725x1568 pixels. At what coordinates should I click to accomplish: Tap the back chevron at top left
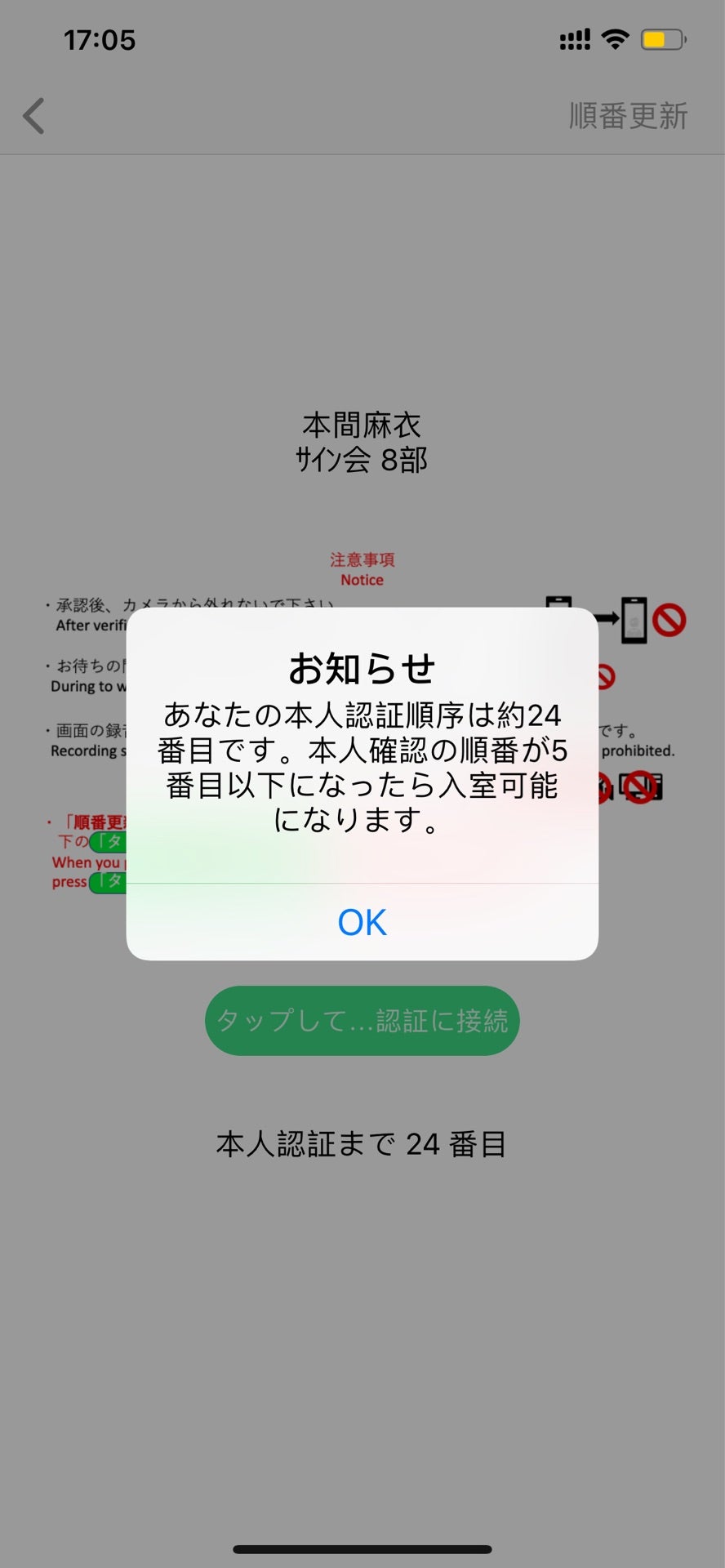pos(34,115)
